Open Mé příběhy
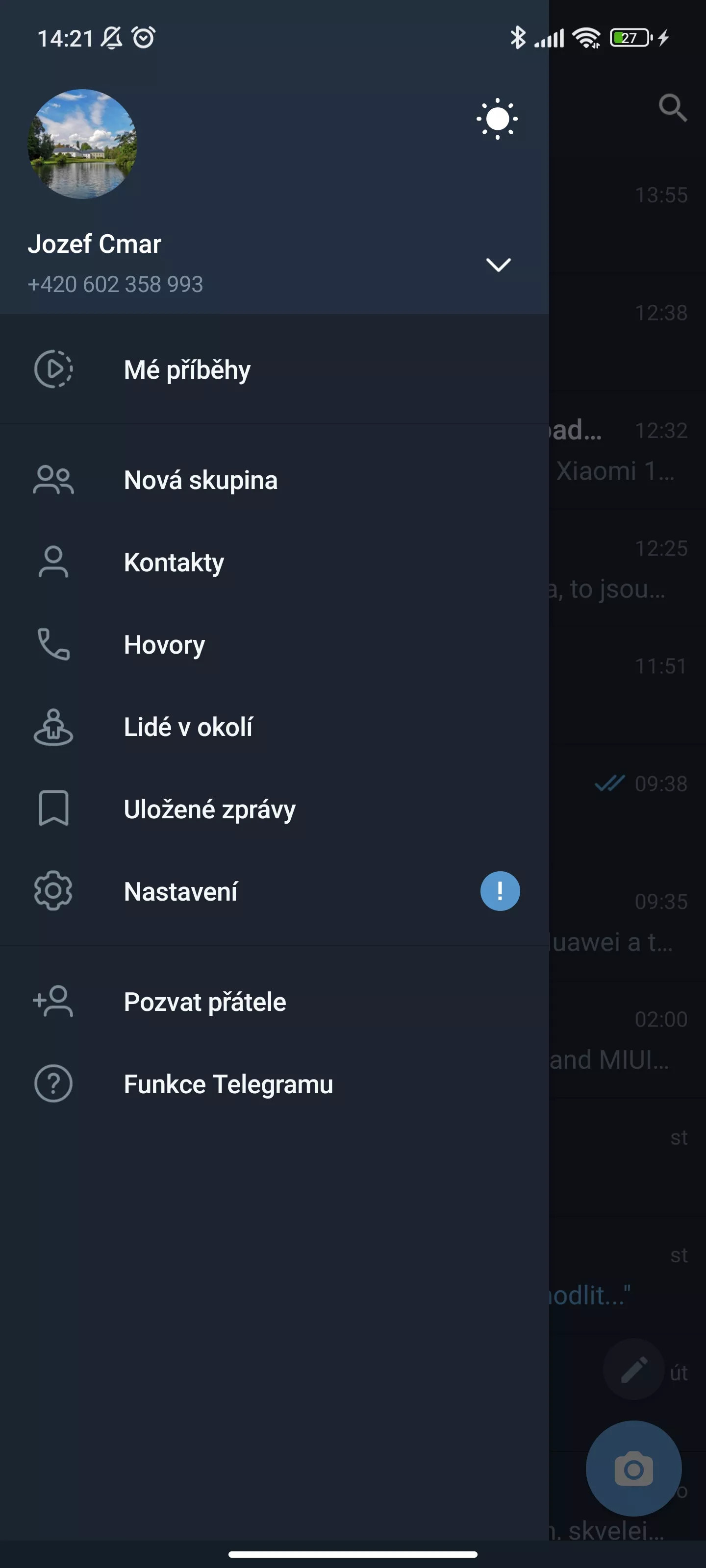Screen dimensions: 706x1568 274,369
